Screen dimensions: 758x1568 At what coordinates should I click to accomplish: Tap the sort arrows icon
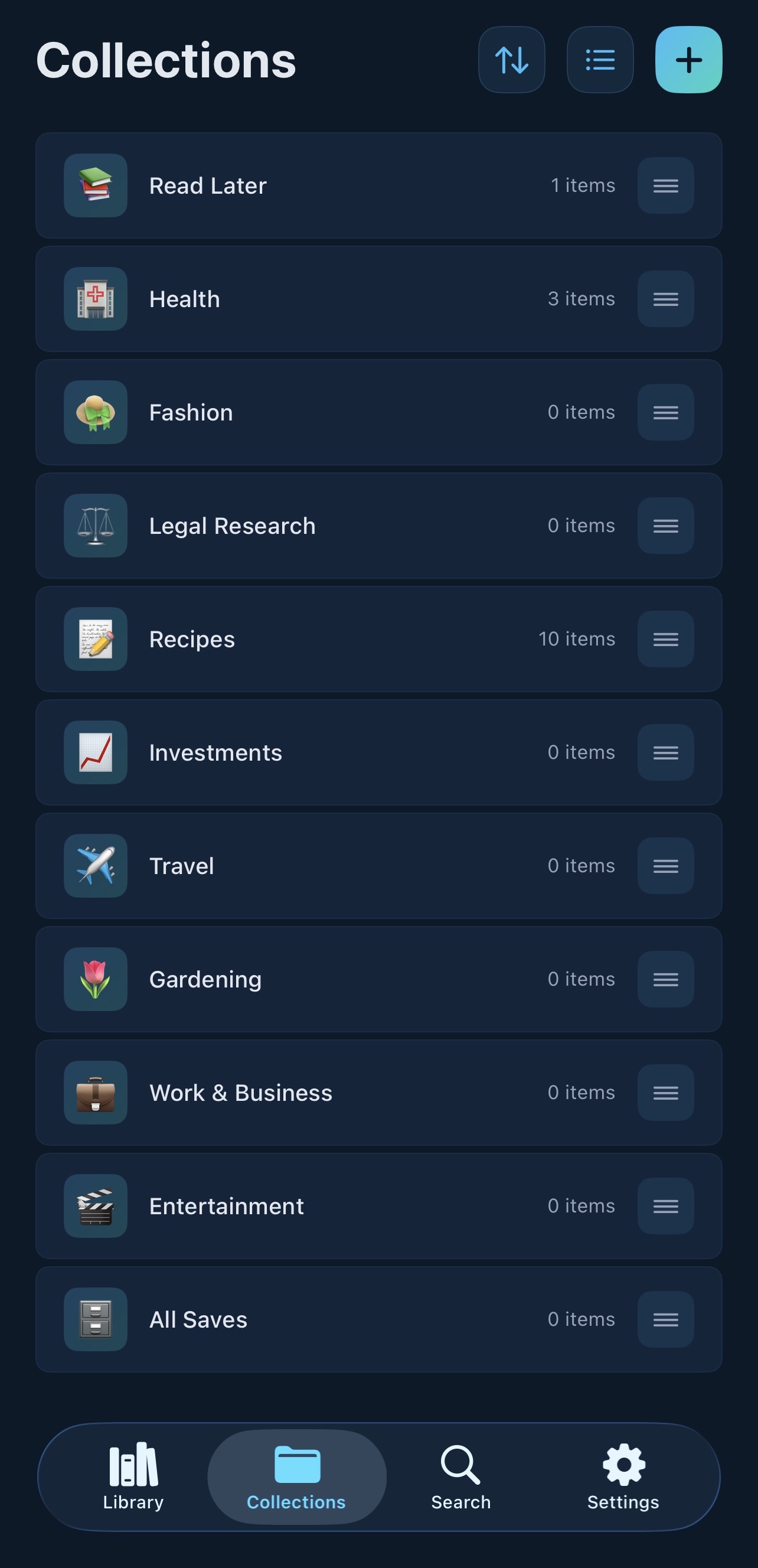(x=511, y=60)
